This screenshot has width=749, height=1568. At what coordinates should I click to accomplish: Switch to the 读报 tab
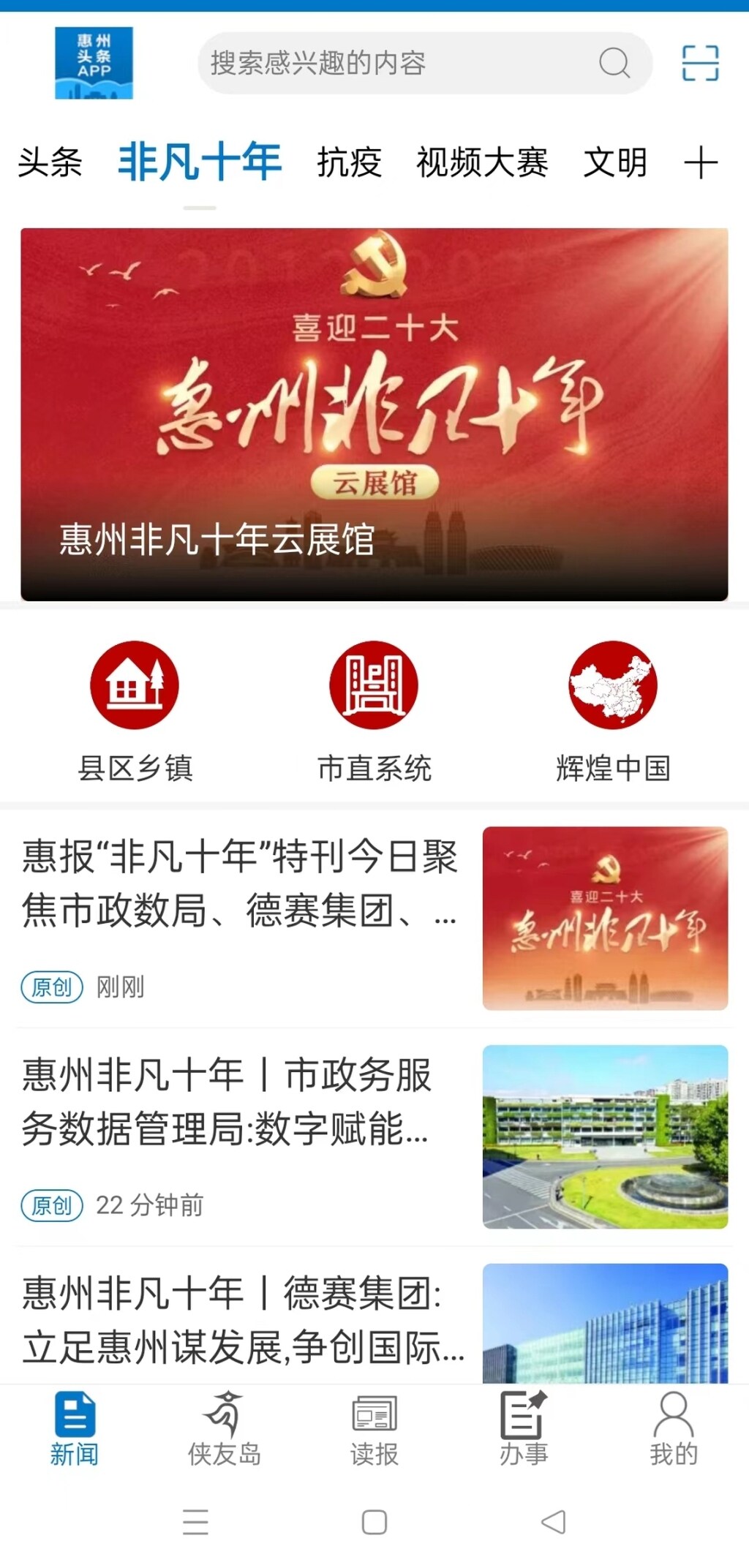tap(374, 1429)
